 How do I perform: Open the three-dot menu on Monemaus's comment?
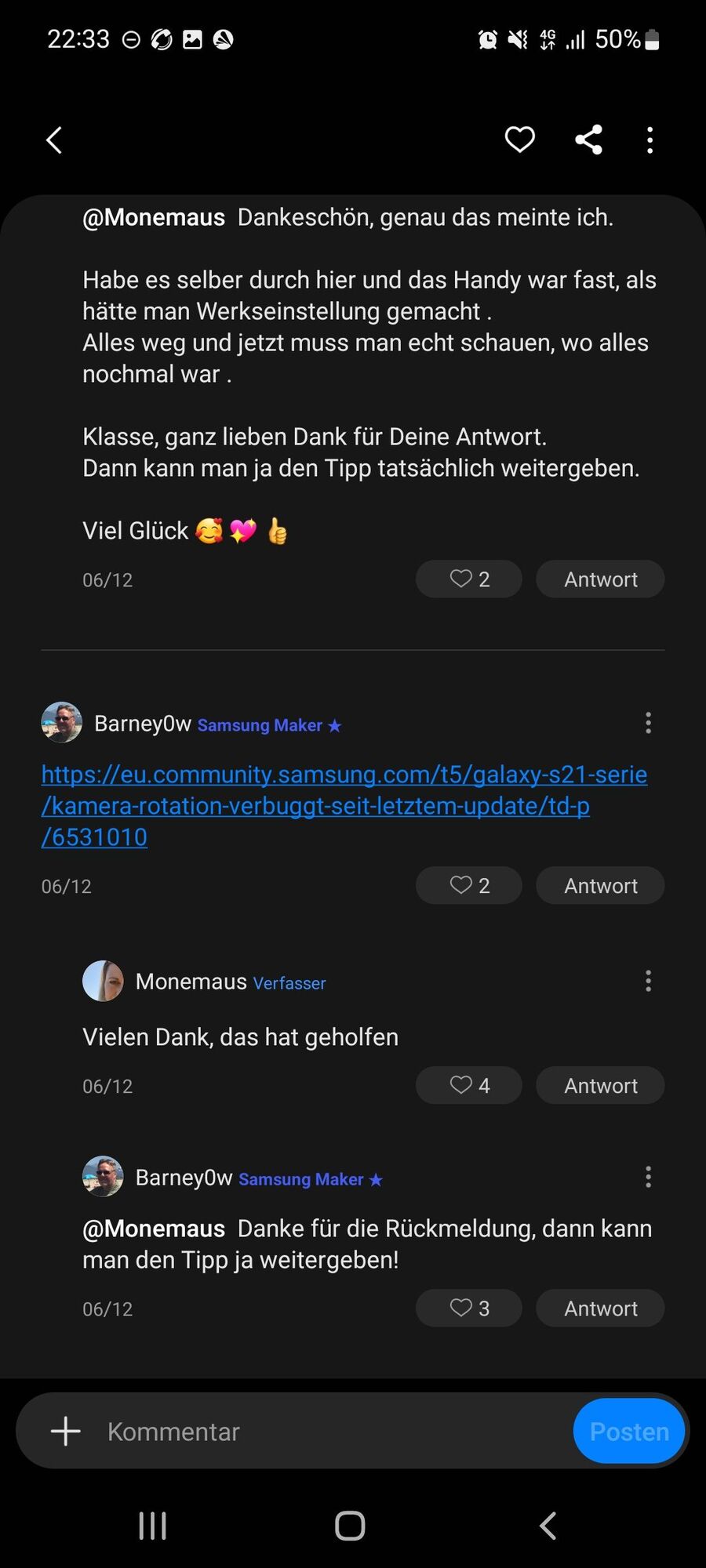point(648,981)
